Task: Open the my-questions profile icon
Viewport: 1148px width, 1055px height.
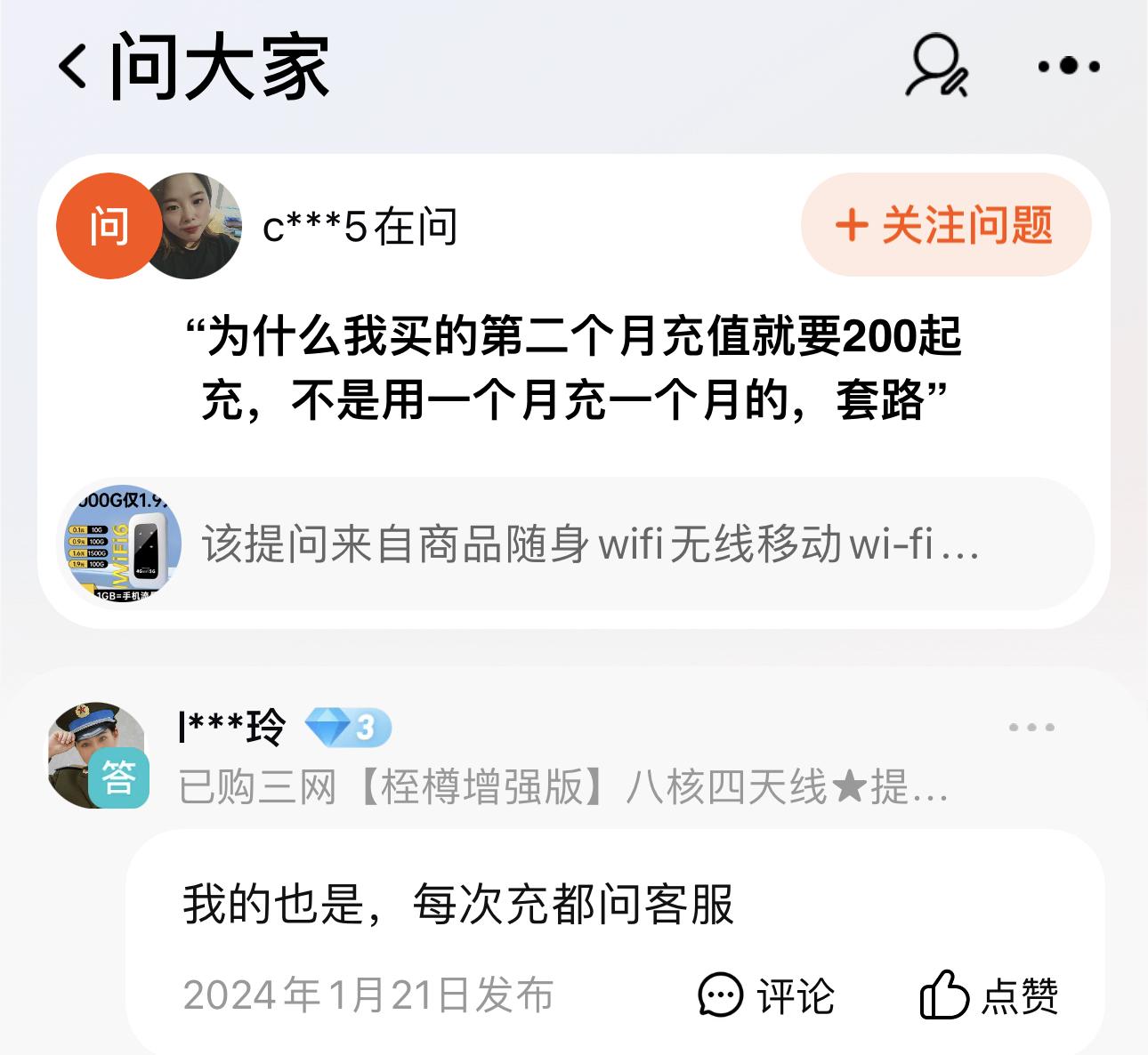Action: pyautogui.click(x=936, y=66)
